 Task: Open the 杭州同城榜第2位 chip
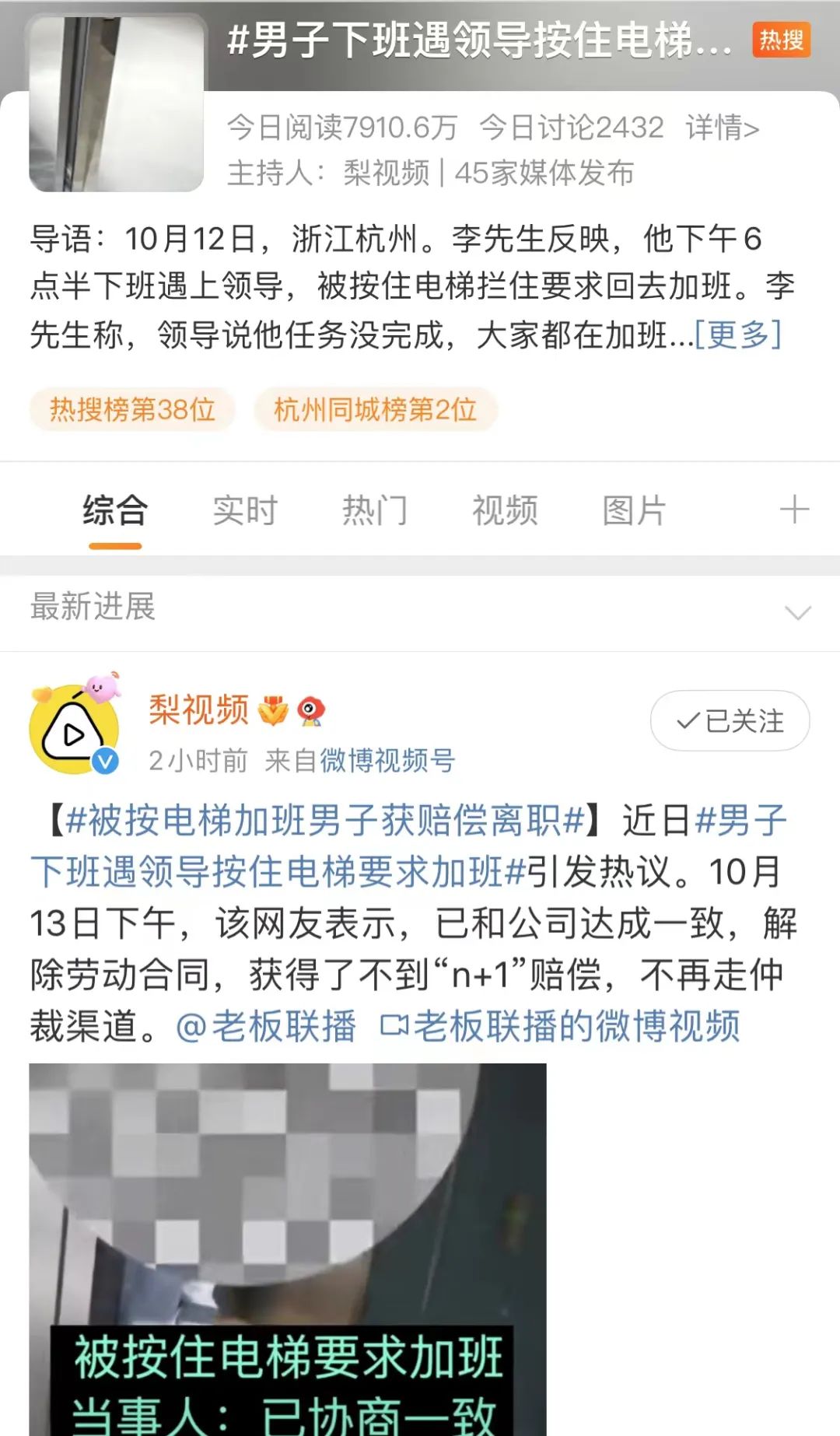[375, 409]
